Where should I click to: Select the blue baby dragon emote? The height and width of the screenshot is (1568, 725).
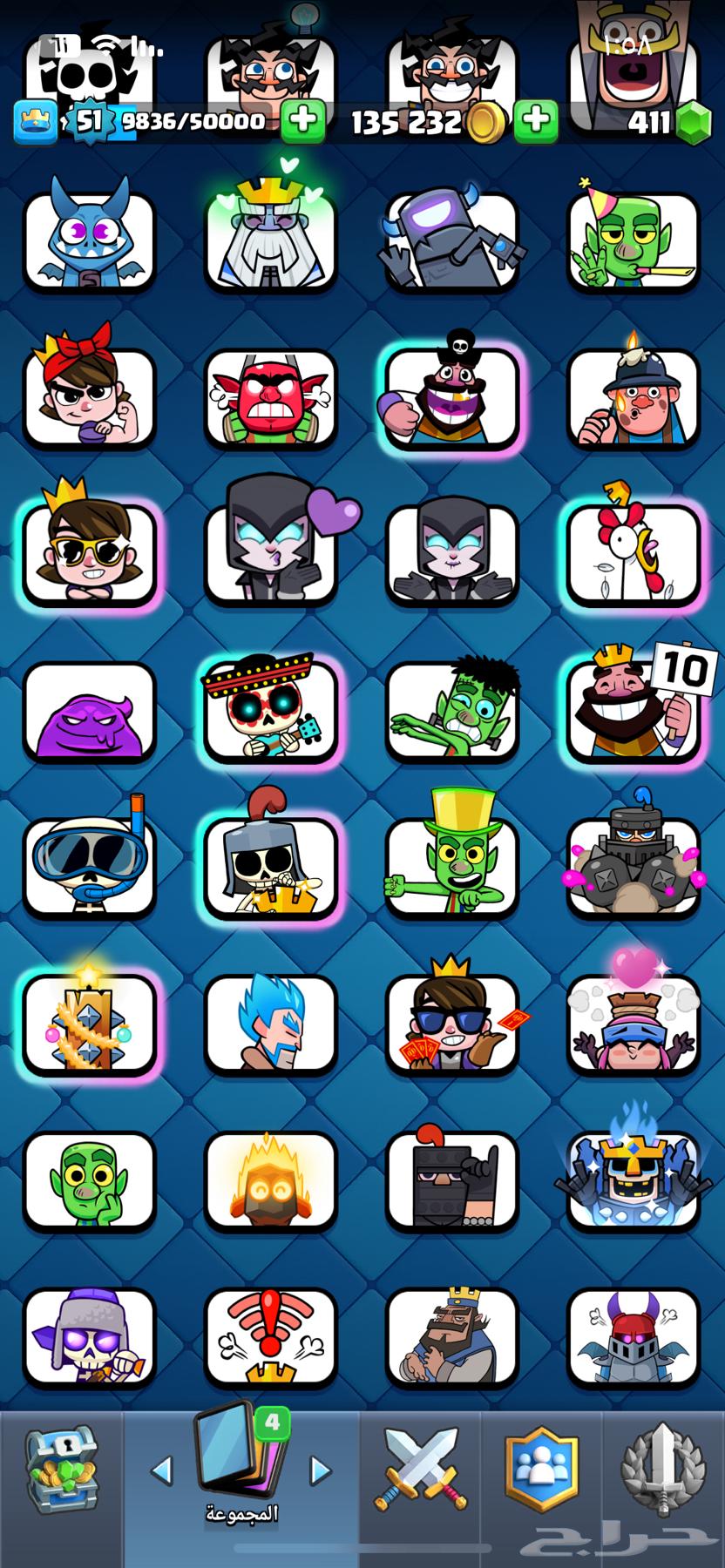89,241
